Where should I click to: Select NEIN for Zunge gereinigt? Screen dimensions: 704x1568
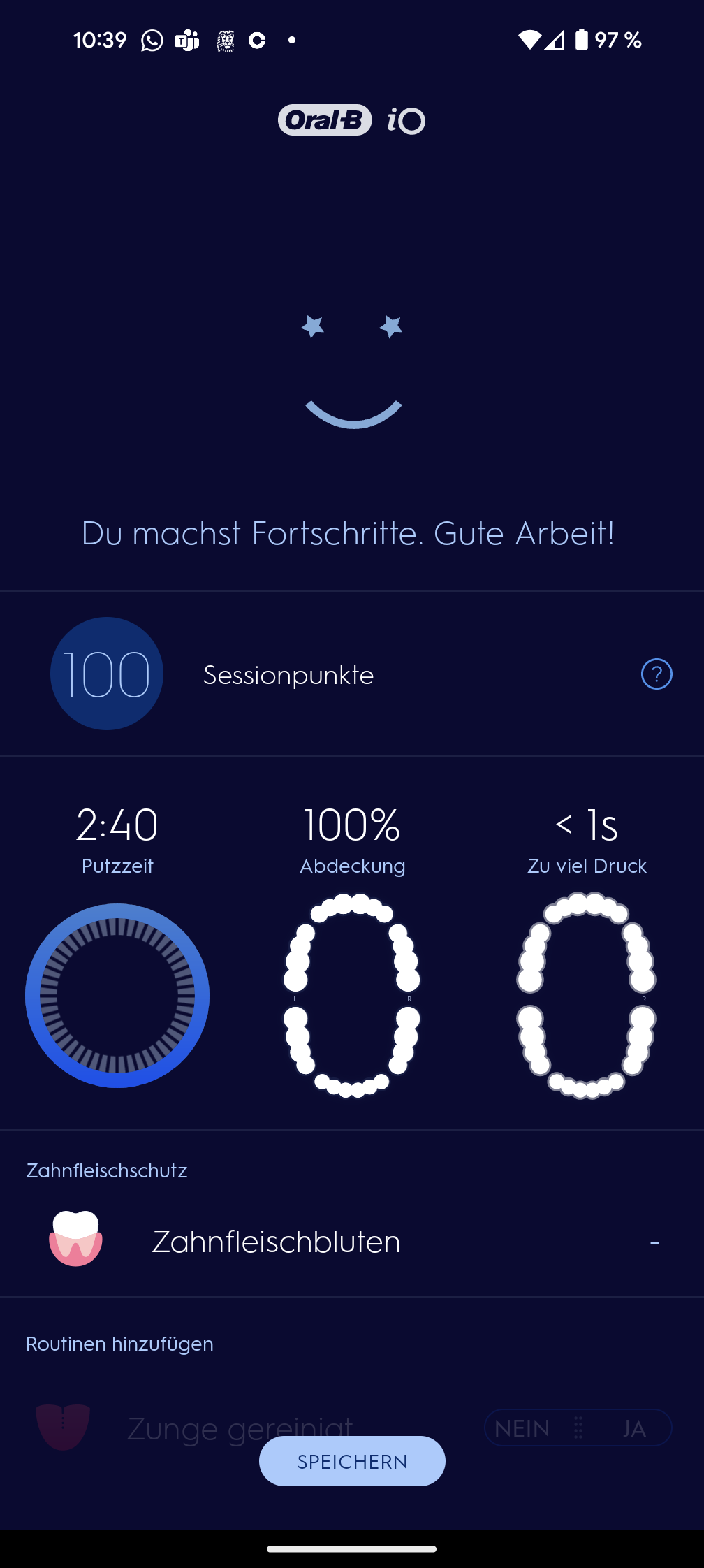(522, 1428)
